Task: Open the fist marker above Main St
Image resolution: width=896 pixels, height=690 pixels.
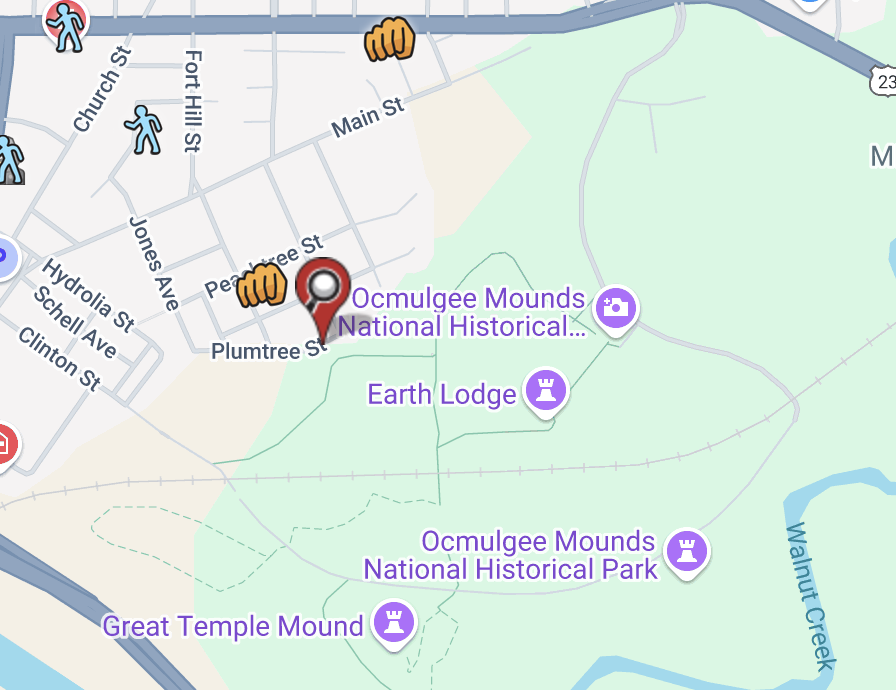Action: [389, 41]
